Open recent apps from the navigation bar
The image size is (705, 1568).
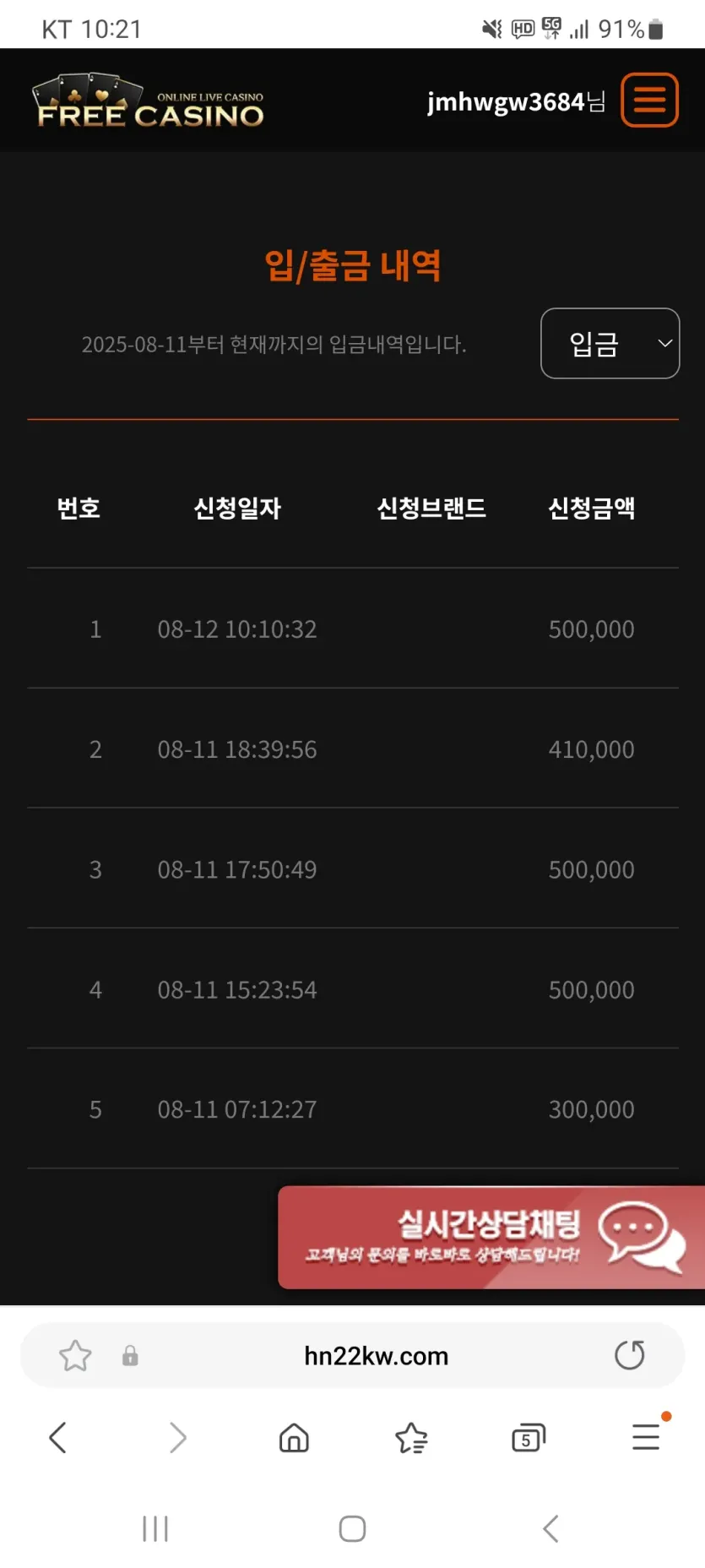pyautogui.click(x=155, y=1528)
